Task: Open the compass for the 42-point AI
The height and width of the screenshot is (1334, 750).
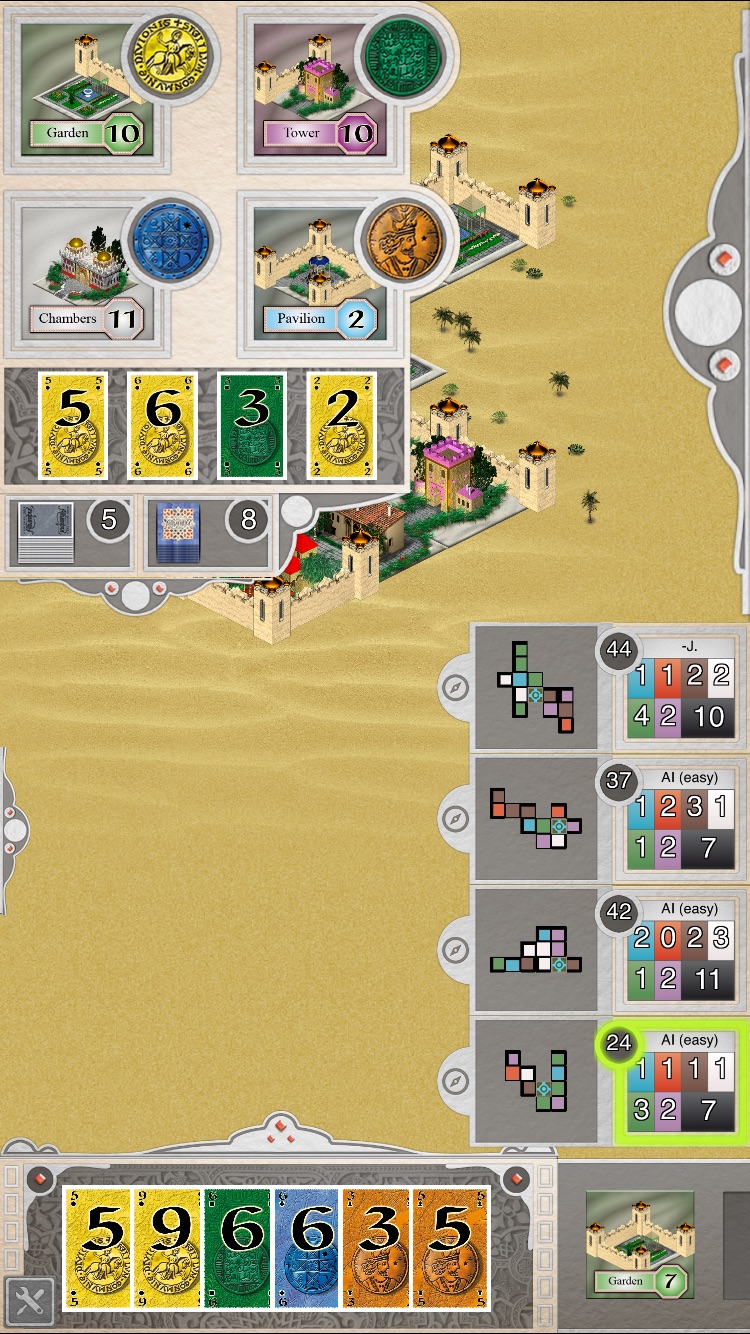Action: click(x=454, y=950)
